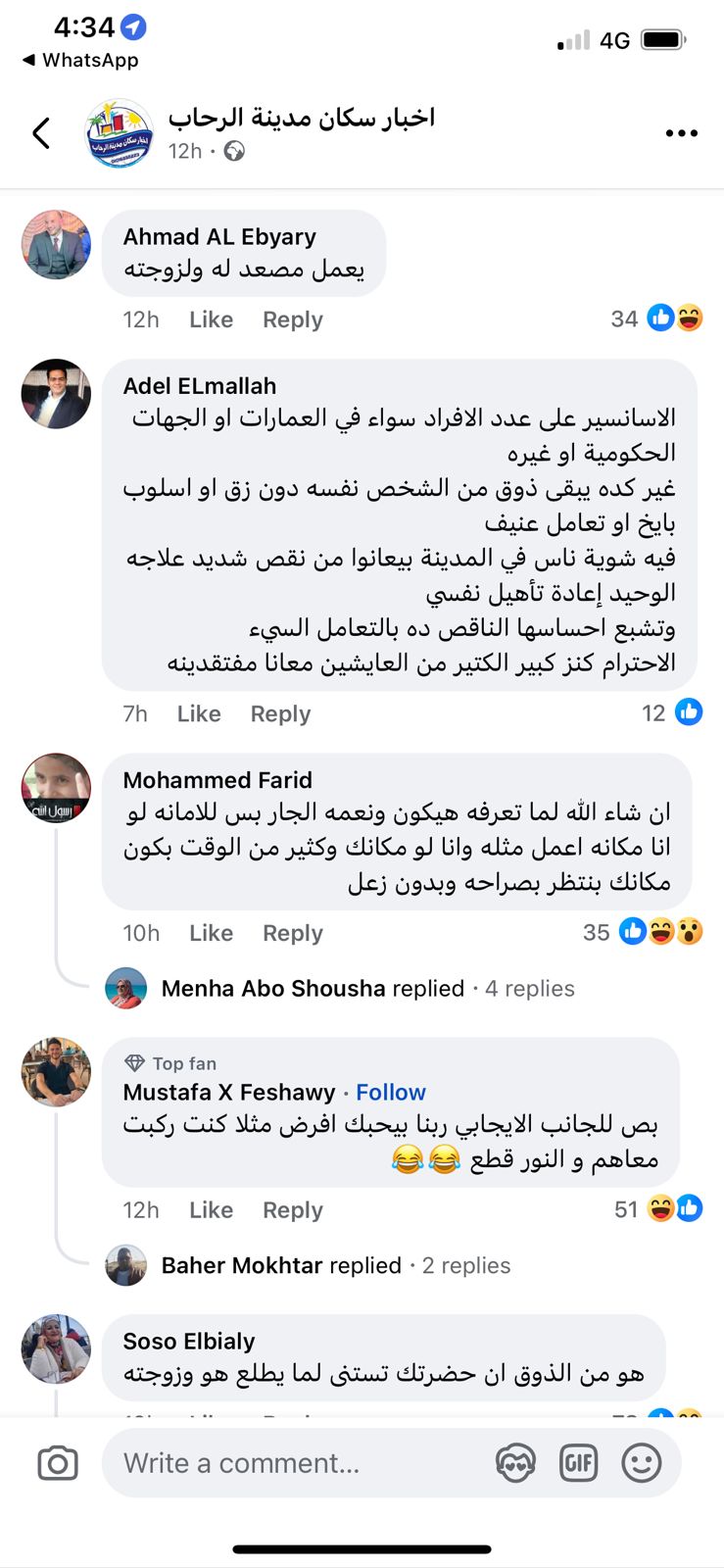Reply to Ahmad AL Ebyary's comment
This screenshot has width=724, height=1568.
pyautogui.click(x=292, y=319)
